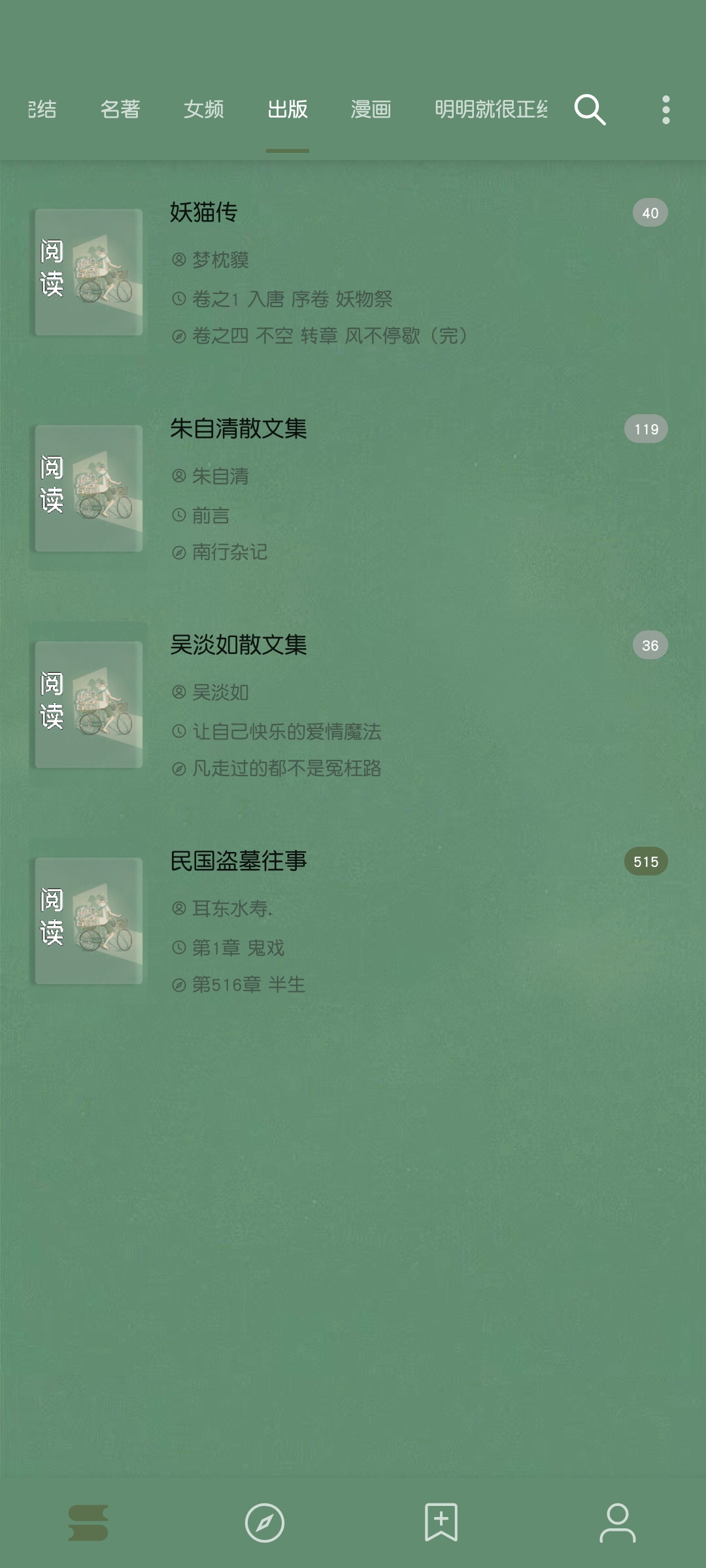Go to the bookshelf bottom tab
This screenshot has width=706, height=1568.
pyautogui.click(x=88, y=1522)
